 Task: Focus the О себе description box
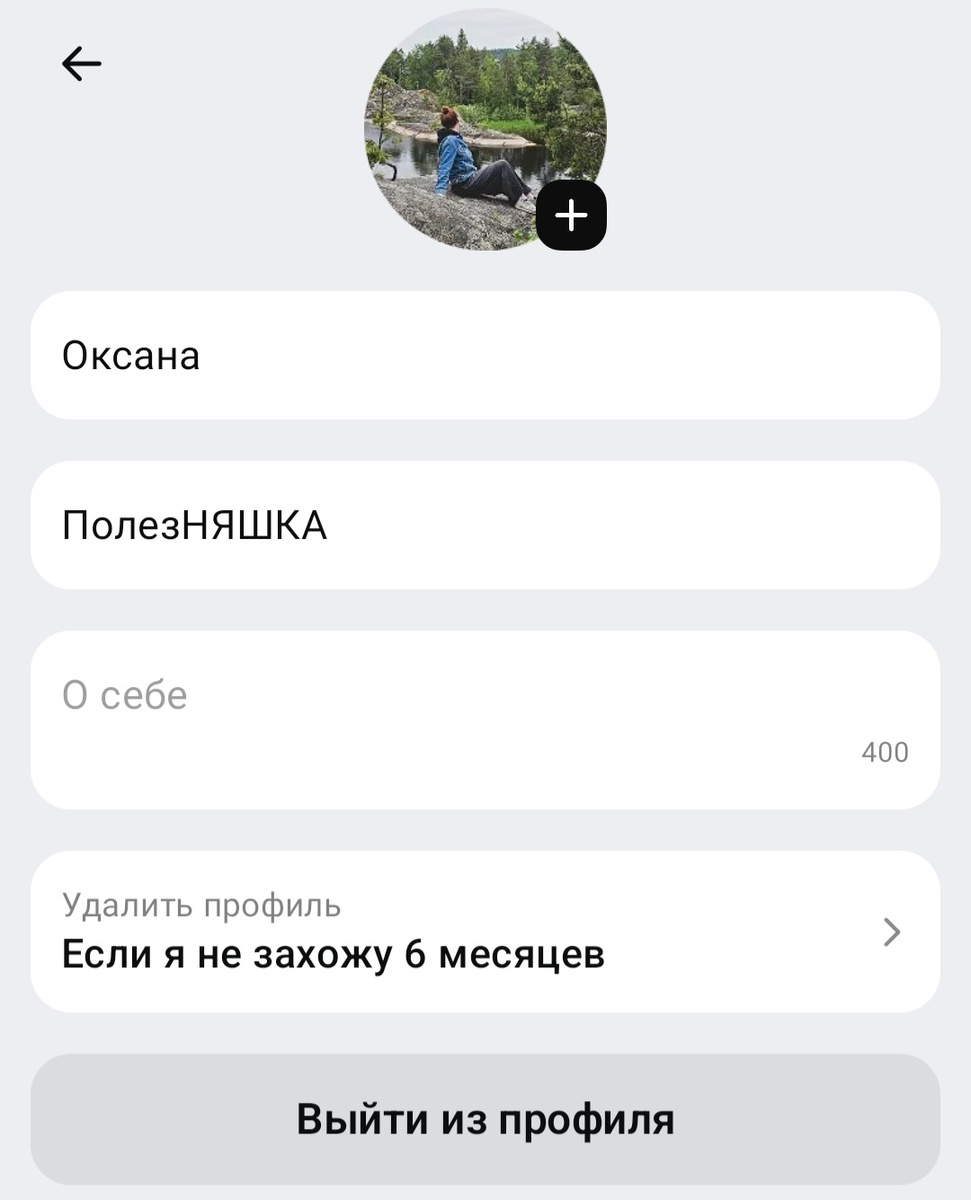[485, 695]
